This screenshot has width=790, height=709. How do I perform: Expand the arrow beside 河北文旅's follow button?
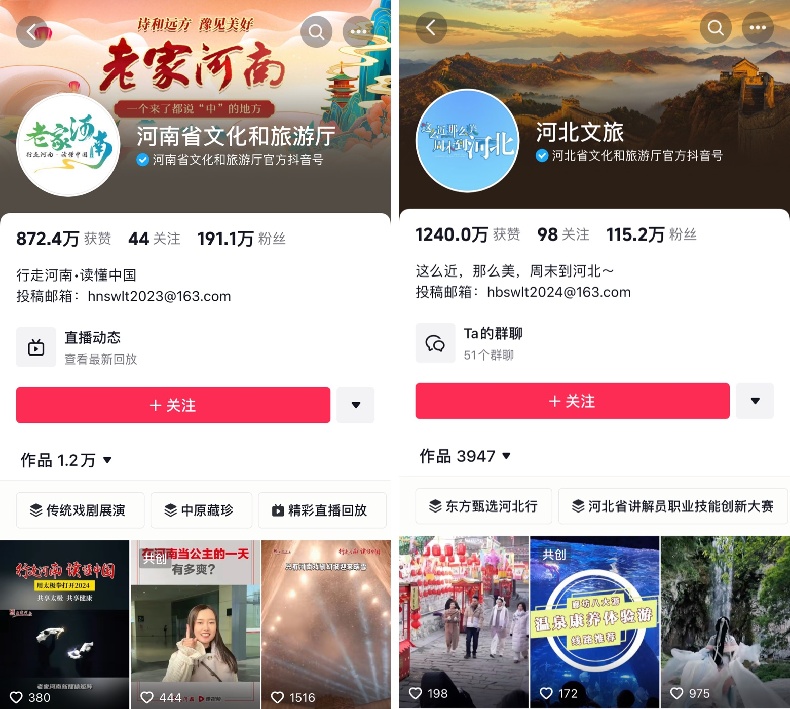pyautogui.click(x=755, y=401)
